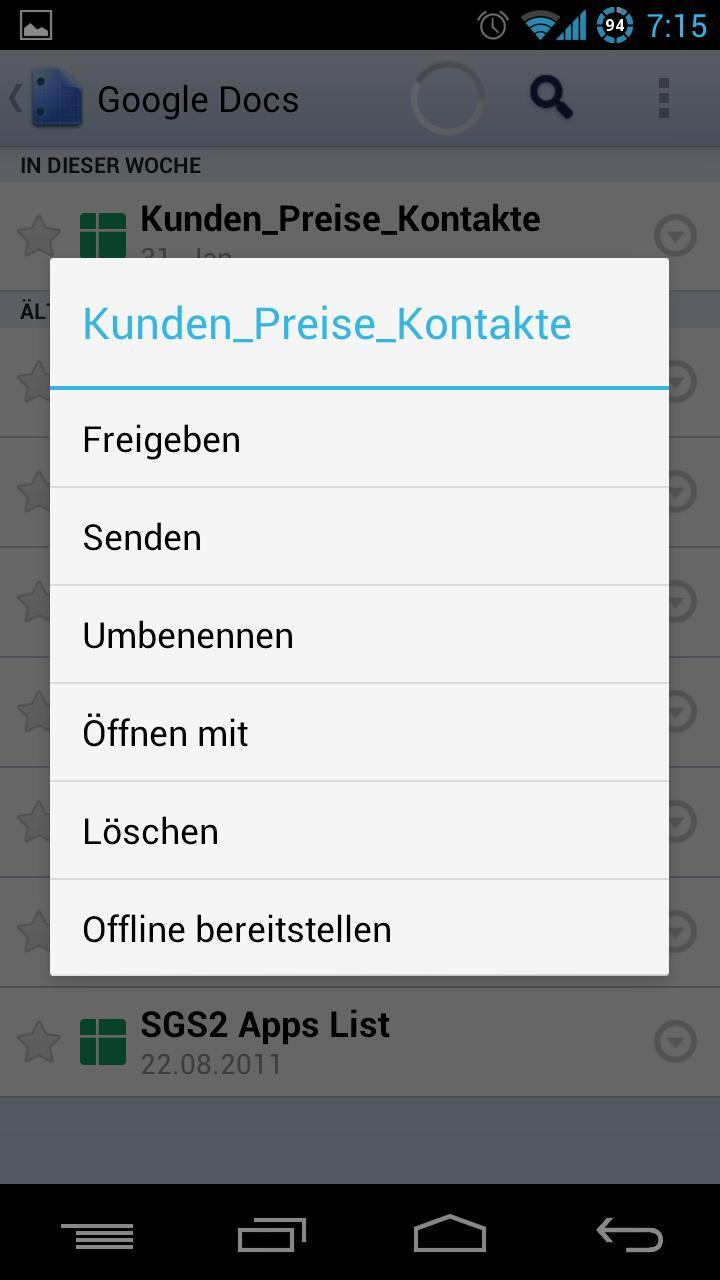Image resolution: width=720 pixels, height=1280 pixels.
Task: Choose Senden in the dialog
Action: 359,537
